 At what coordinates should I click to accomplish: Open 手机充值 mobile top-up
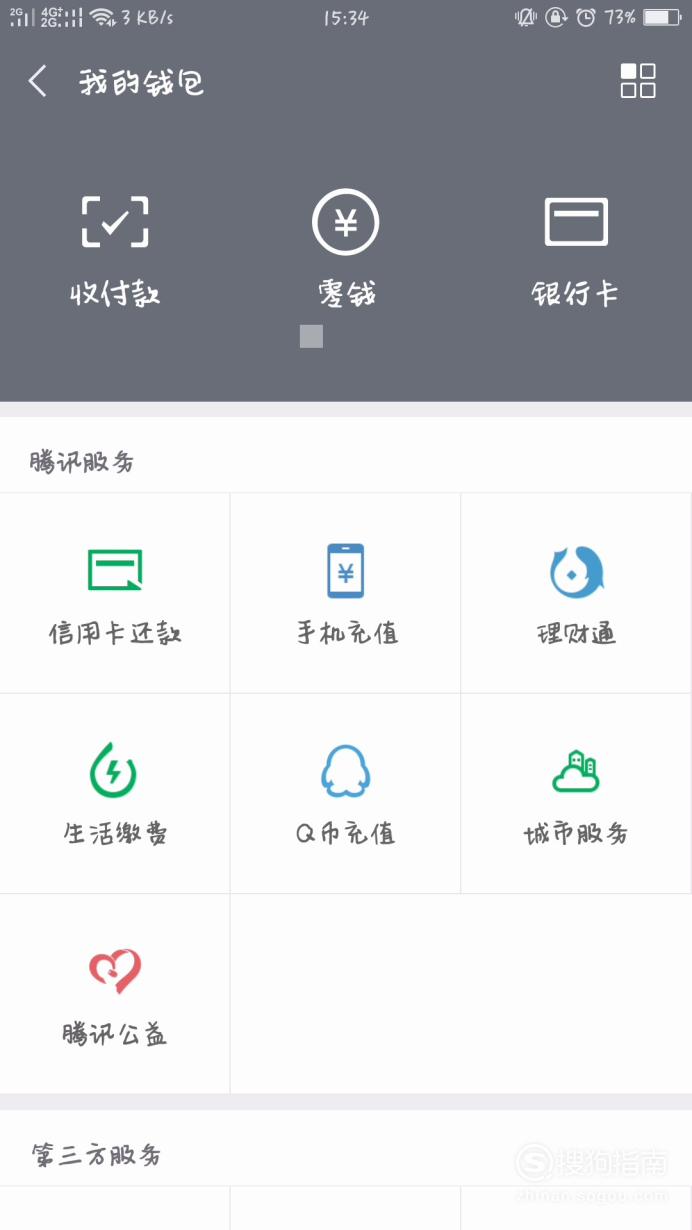click(x=346, y=593)
